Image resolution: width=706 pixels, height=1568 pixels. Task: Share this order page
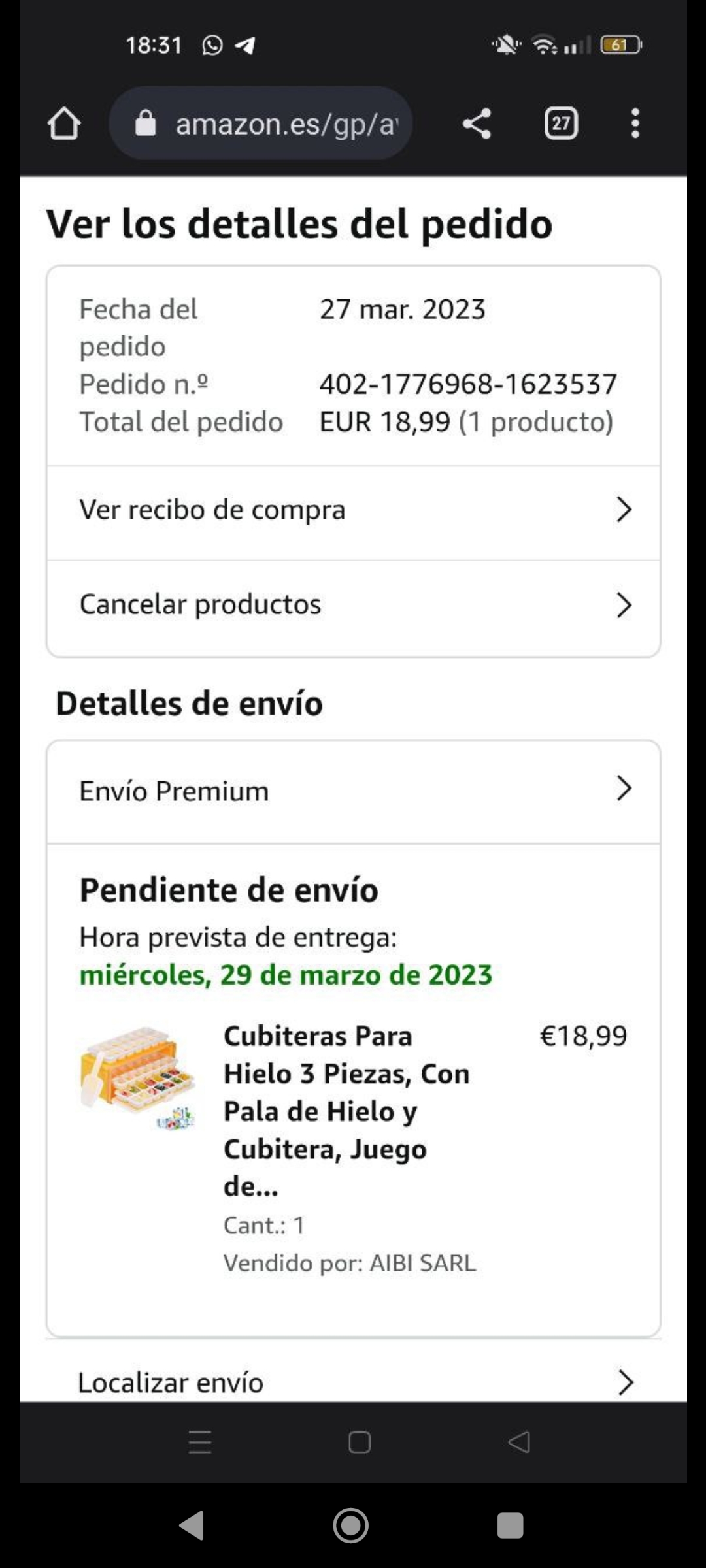[477, 123]
